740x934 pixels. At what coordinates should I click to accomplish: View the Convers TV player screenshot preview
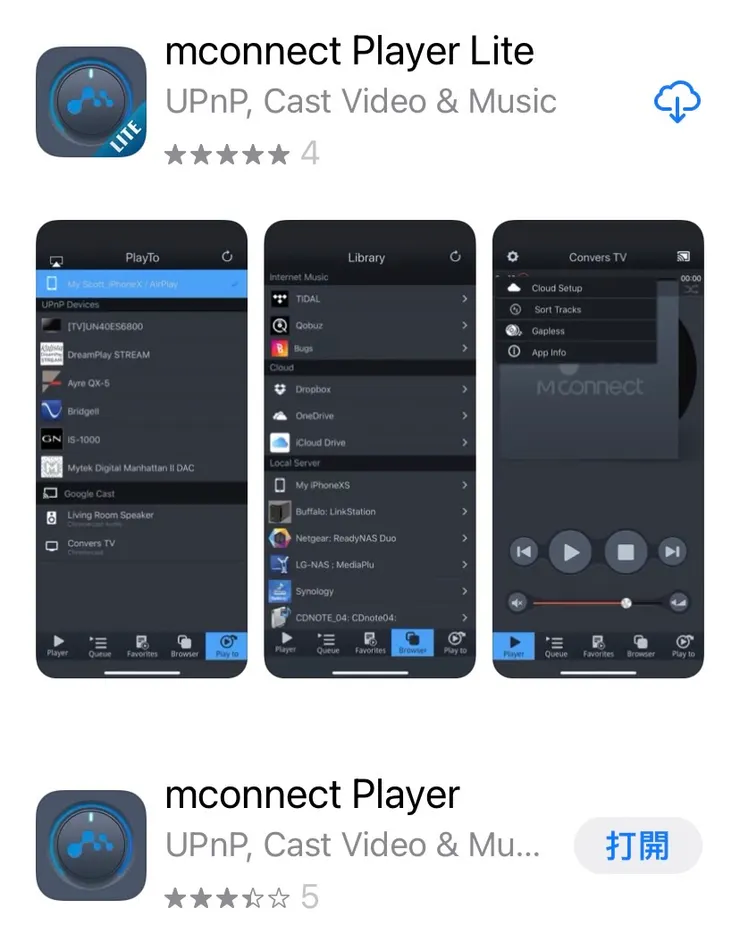tap(597, 449)
